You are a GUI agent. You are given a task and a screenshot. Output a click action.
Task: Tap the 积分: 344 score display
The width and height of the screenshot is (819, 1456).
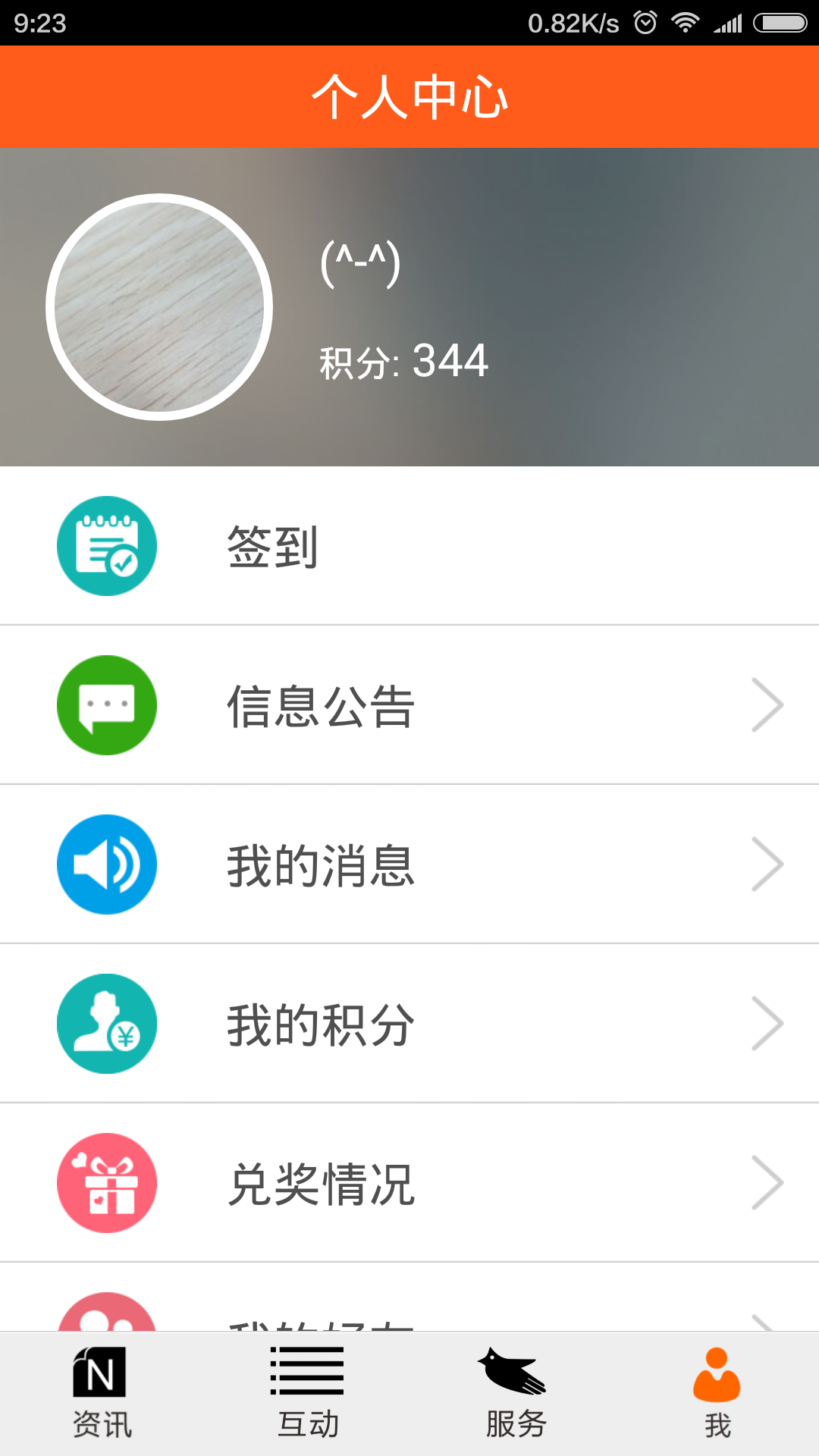click(x=402, y=360)
